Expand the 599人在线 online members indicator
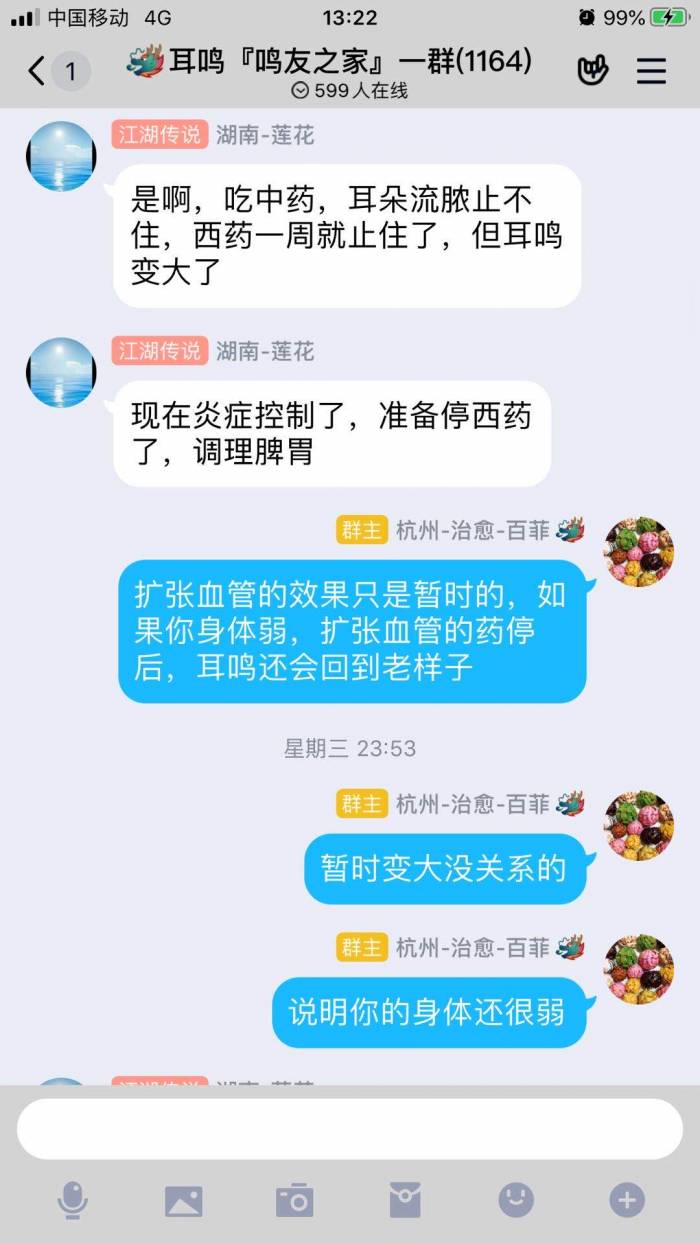Viewport: 700px width, 1244px height. point(349,91)
